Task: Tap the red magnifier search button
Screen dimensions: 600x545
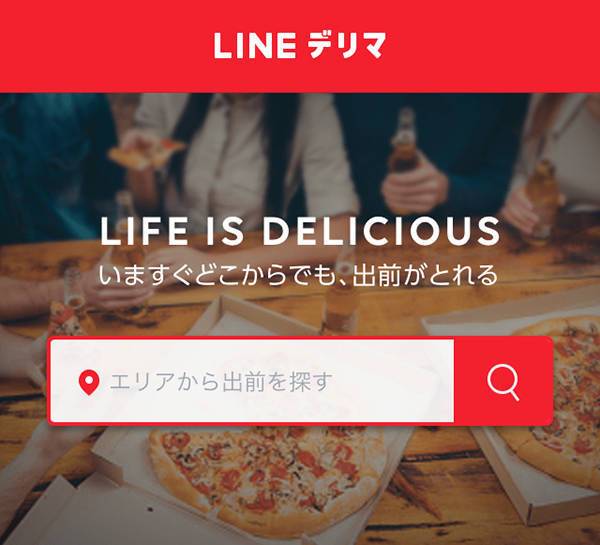Action: pos(503,381)
